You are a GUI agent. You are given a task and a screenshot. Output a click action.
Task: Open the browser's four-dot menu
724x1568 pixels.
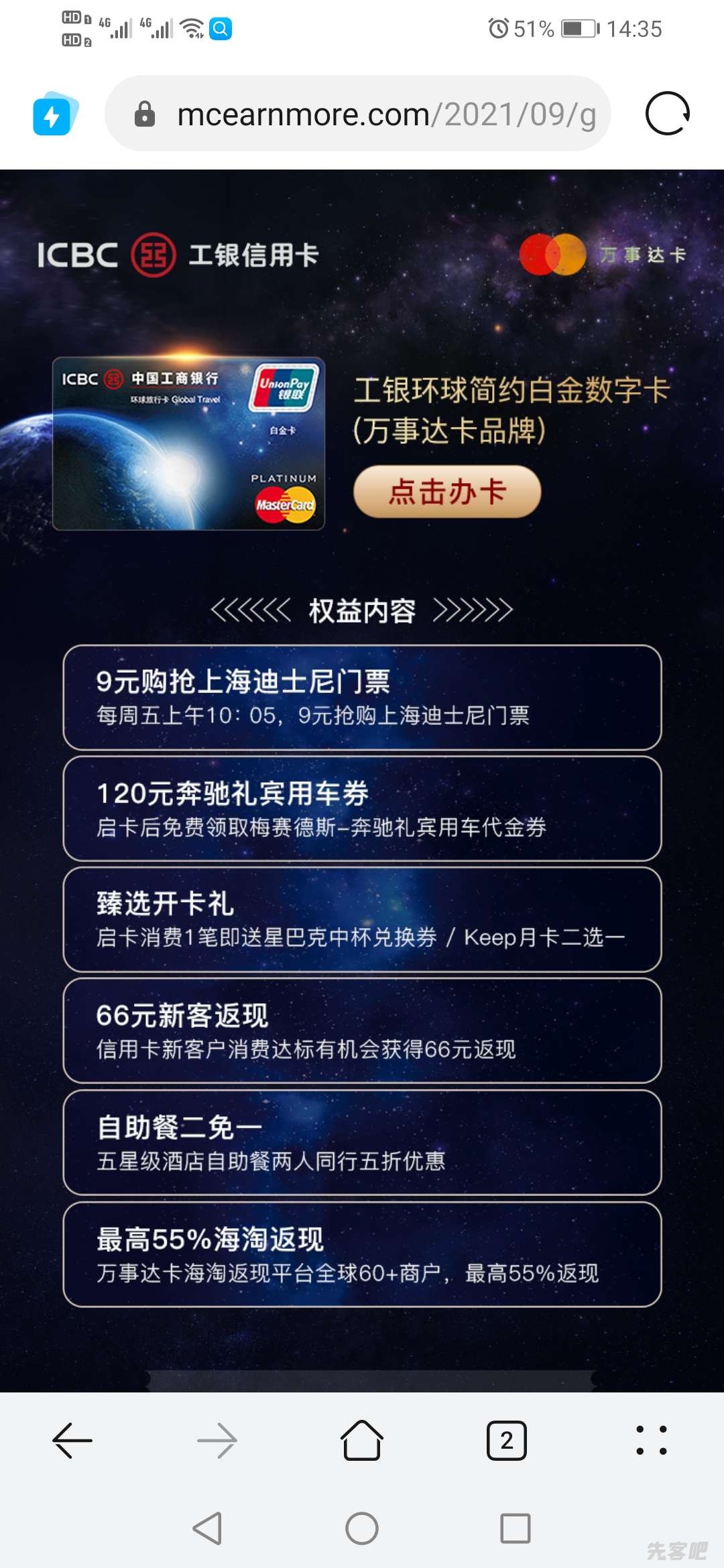click(x=651, y=1440)
